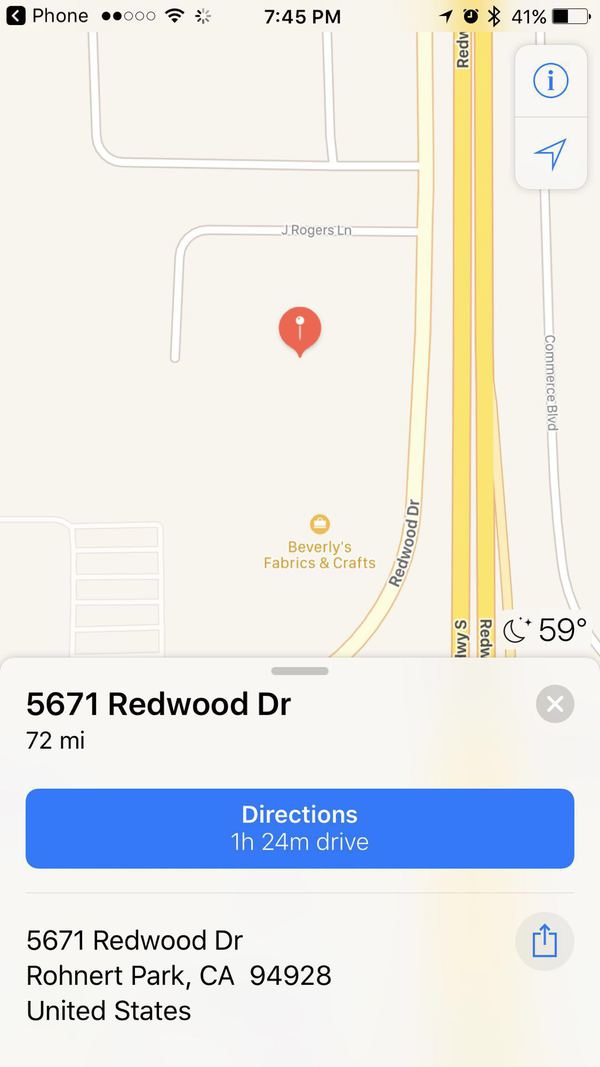Screen dimensions: 600x1067
Task: Tap the red dropped pin marker
Action: tap(299, 331)
